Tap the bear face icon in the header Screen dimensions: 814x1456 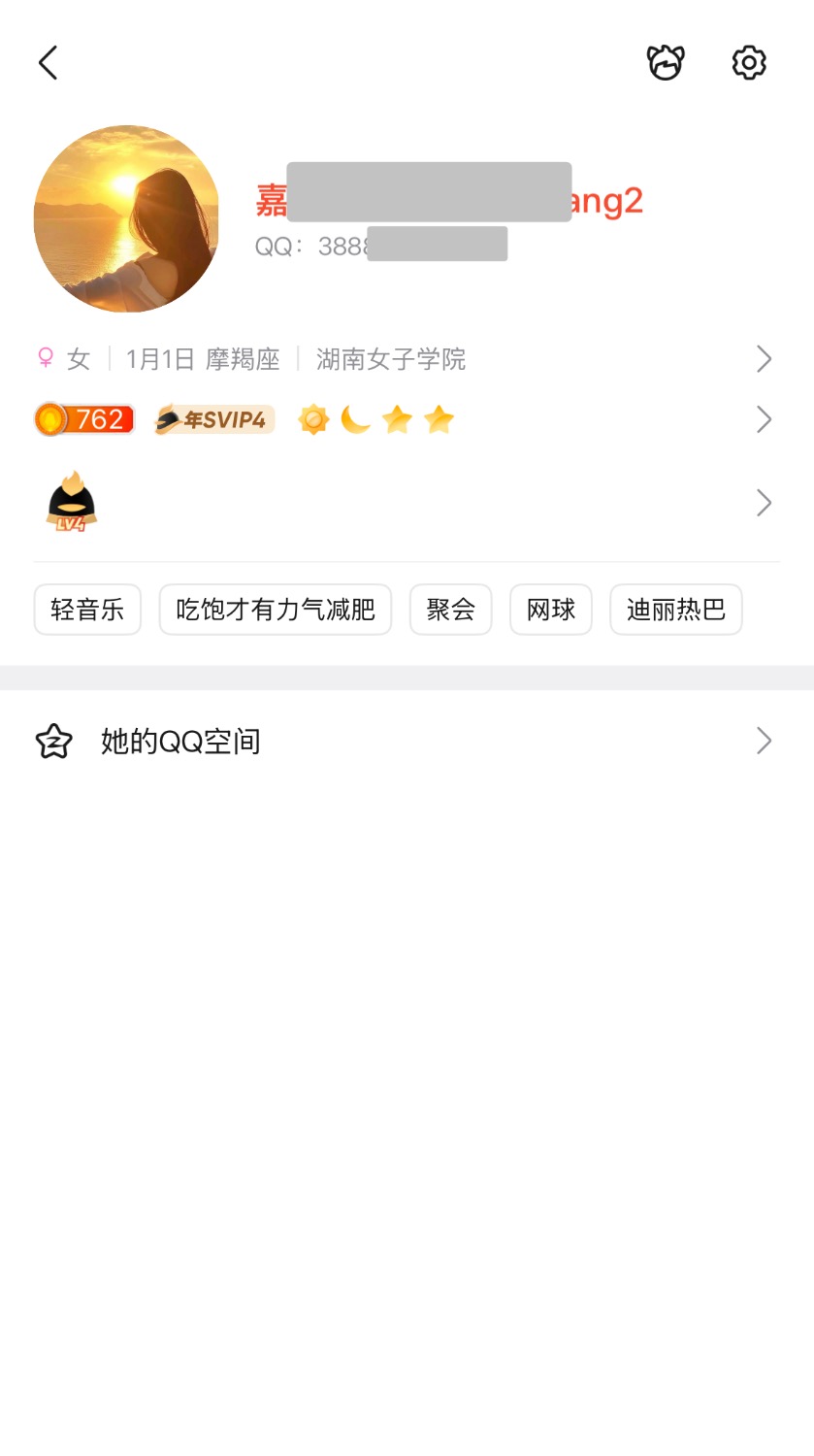[666, 63]
